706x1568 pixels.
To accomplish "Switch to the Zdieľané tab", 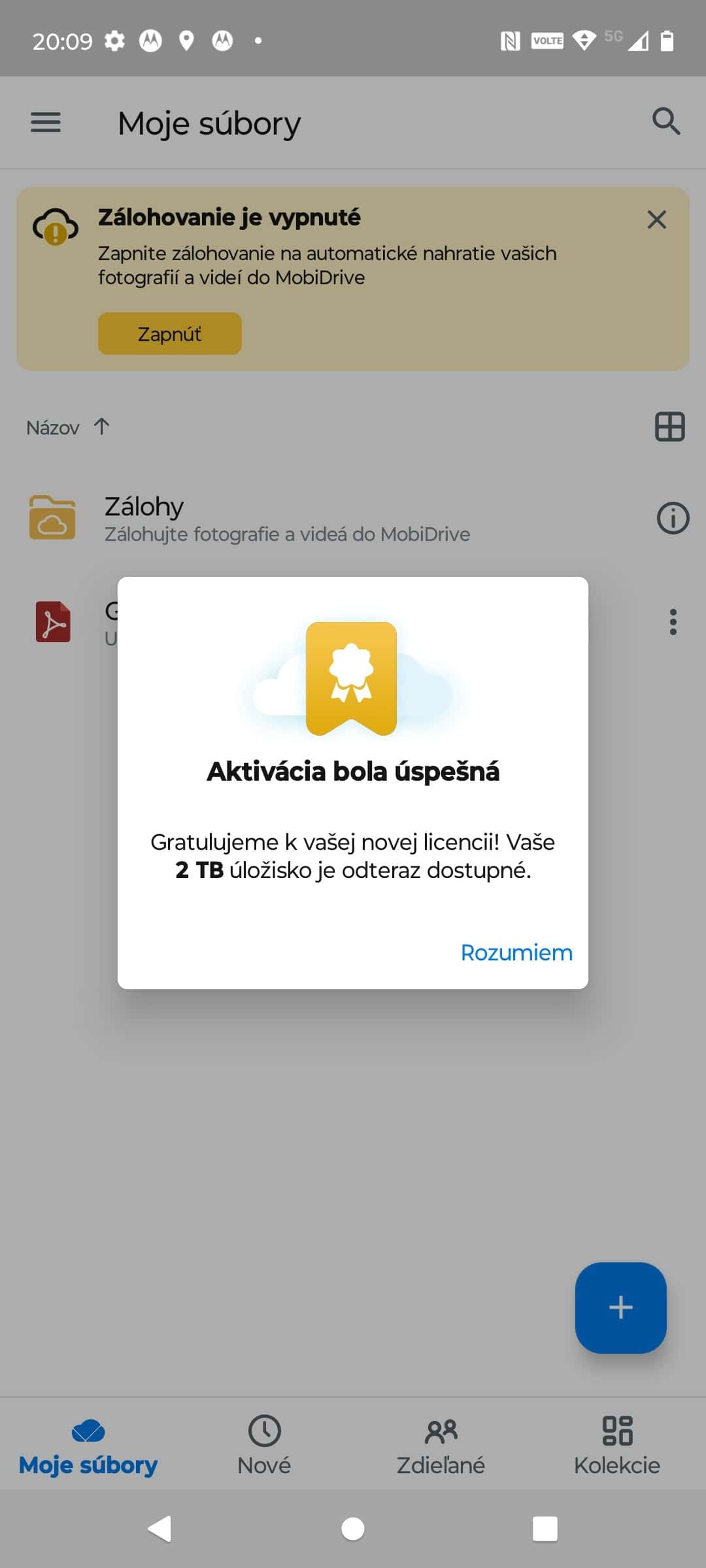I will 441,1445.
